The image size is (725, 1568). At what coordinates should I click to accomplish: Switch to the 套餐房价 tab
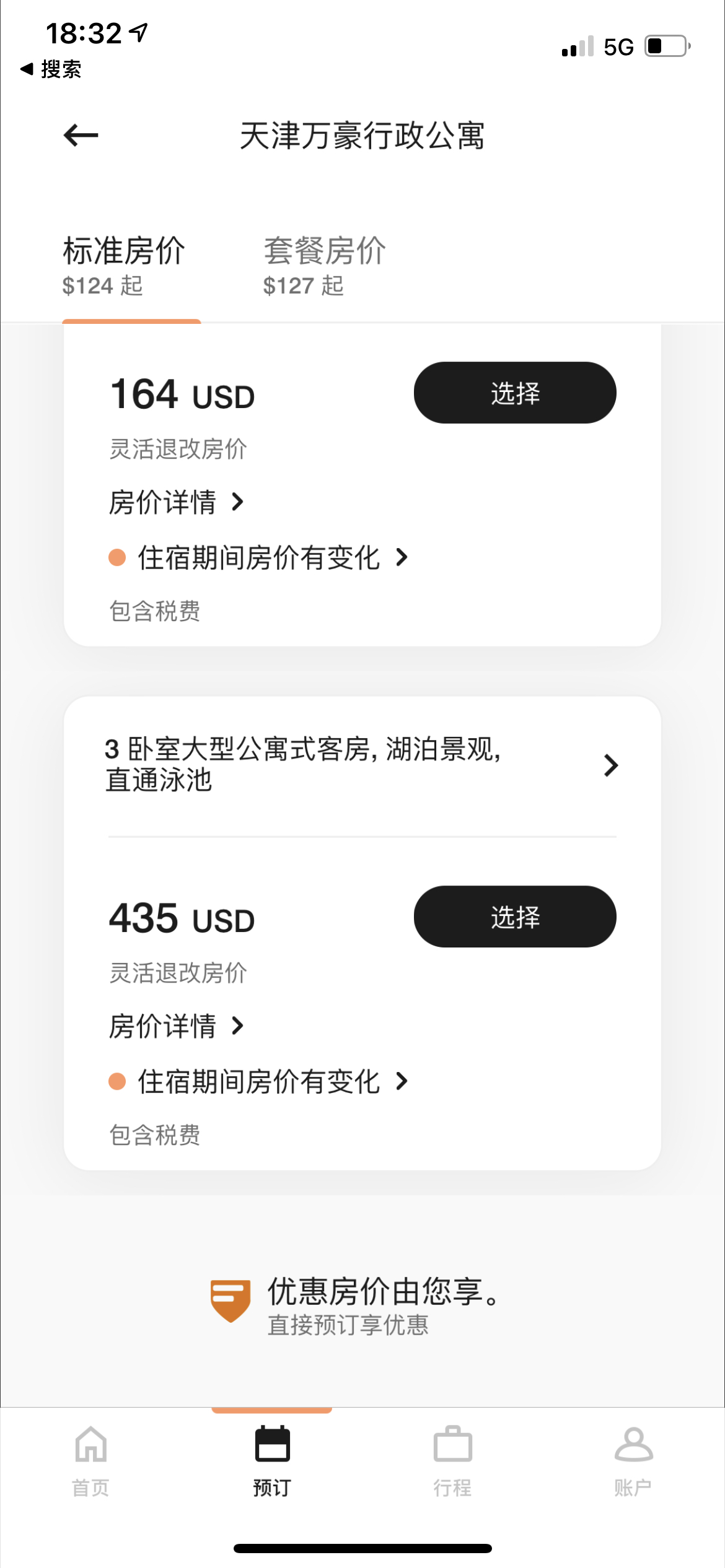point(324,266)
